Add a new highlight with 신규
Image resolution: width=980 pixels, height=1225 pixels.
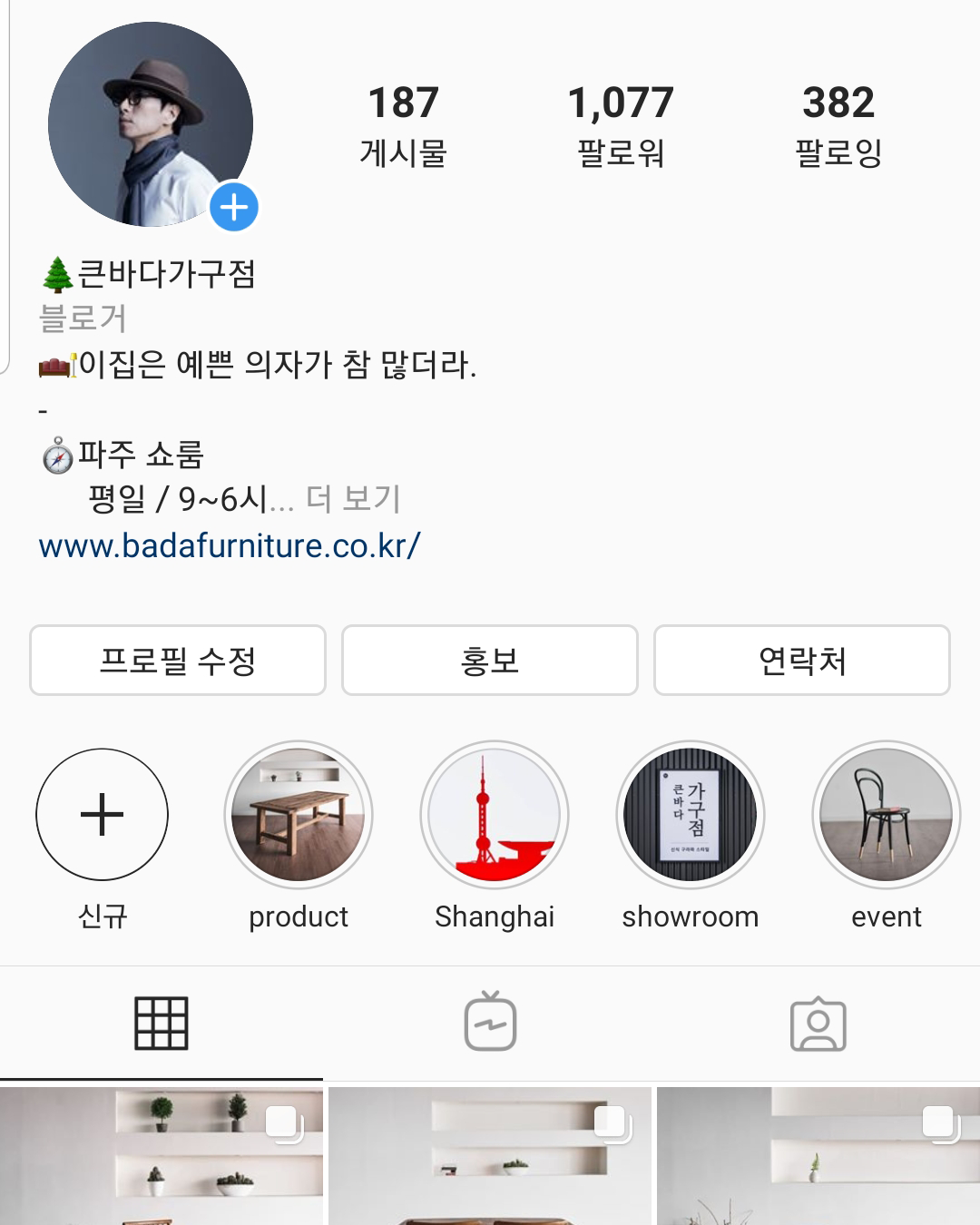coord(103,815)
